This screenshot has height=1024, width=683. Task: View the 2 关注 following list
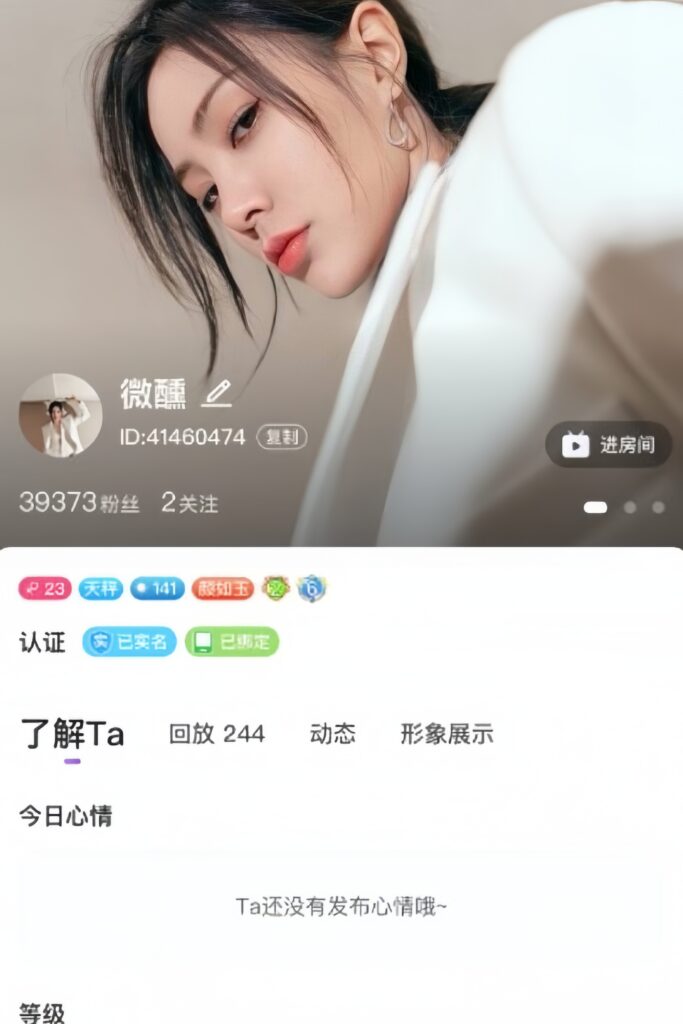point(189,502)
